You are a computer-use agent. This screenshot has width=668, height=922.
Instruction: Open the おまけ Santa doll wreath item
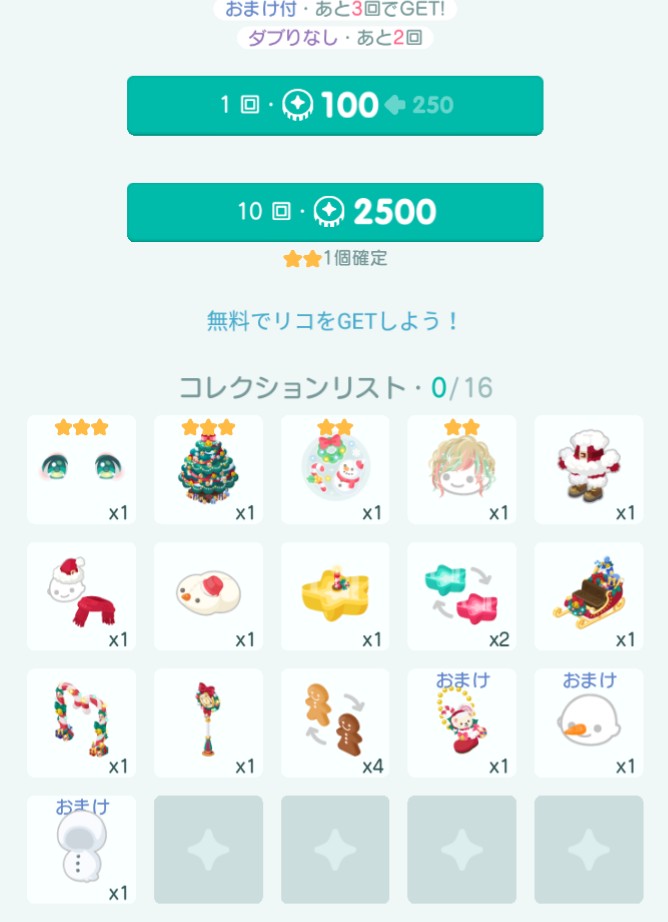462,724
